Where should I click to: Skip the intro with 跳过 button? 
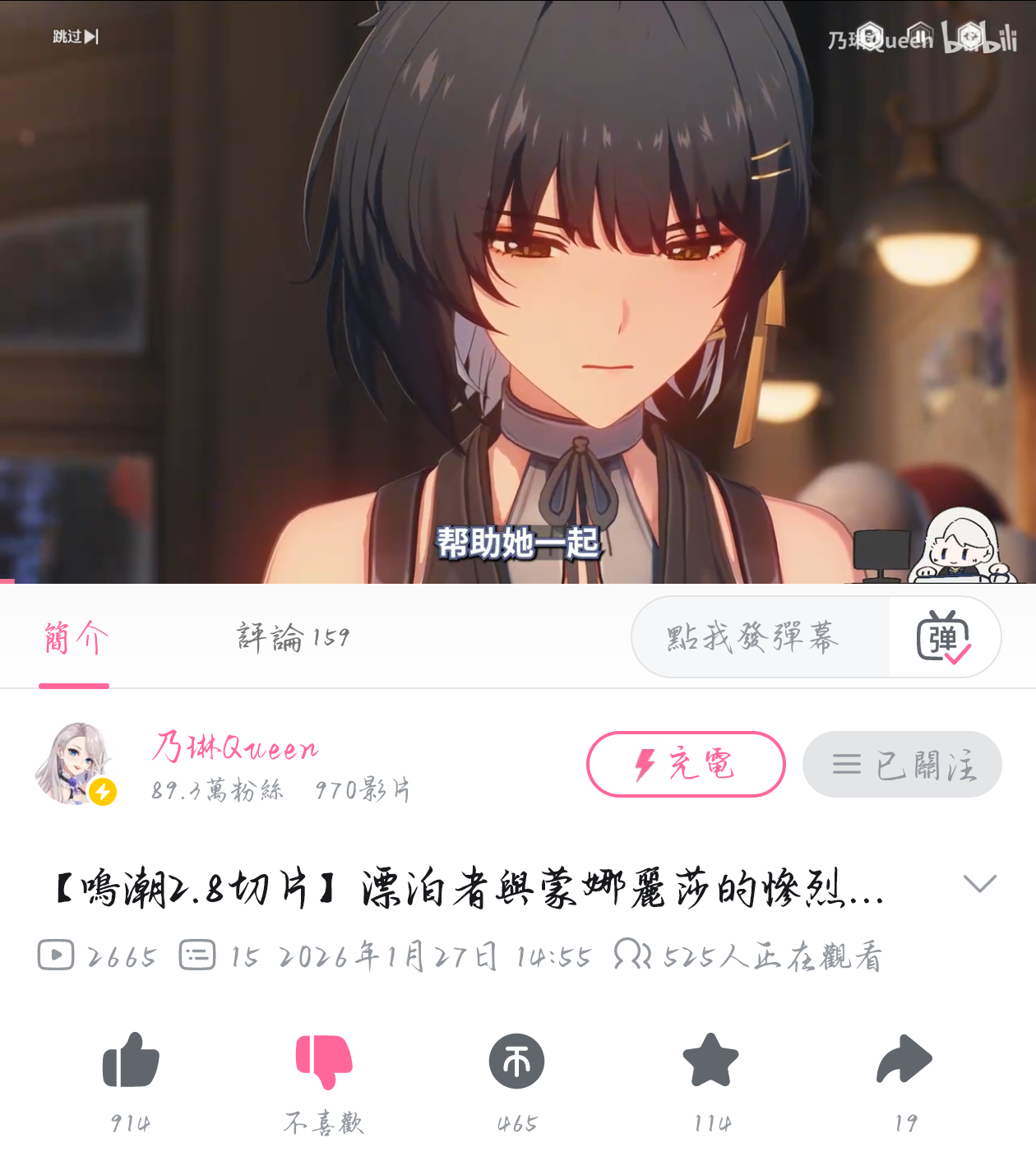click(76, 36)
